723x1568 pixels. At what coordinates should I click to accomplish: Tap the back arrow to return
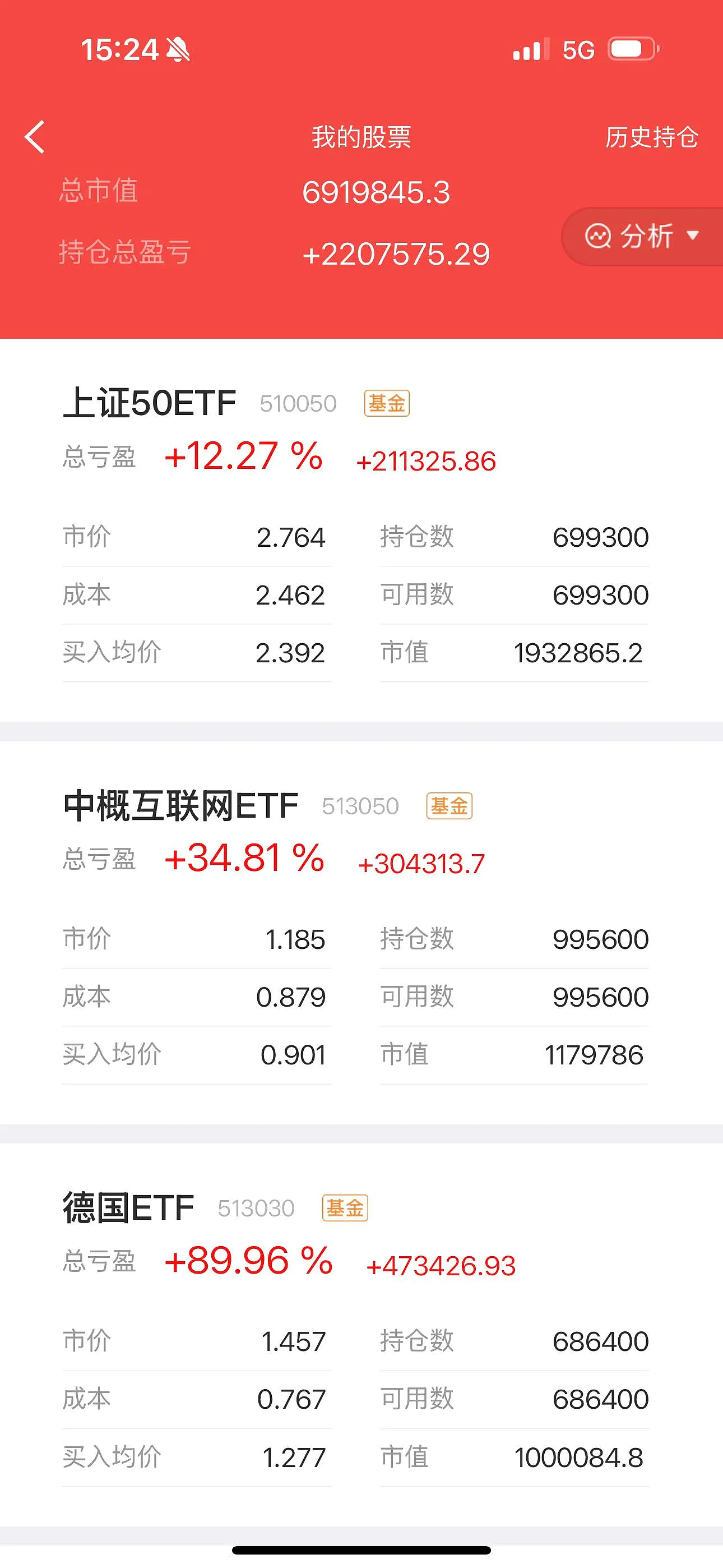[x=35, y=137]
